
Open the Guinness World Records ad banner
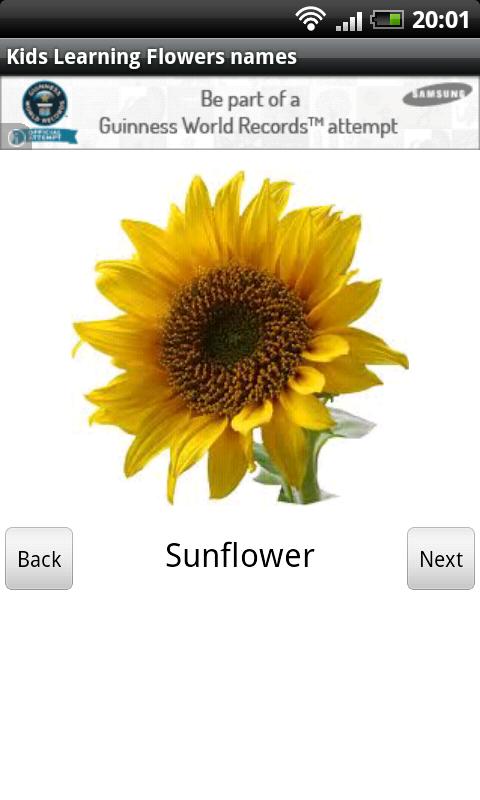point(240,113)
